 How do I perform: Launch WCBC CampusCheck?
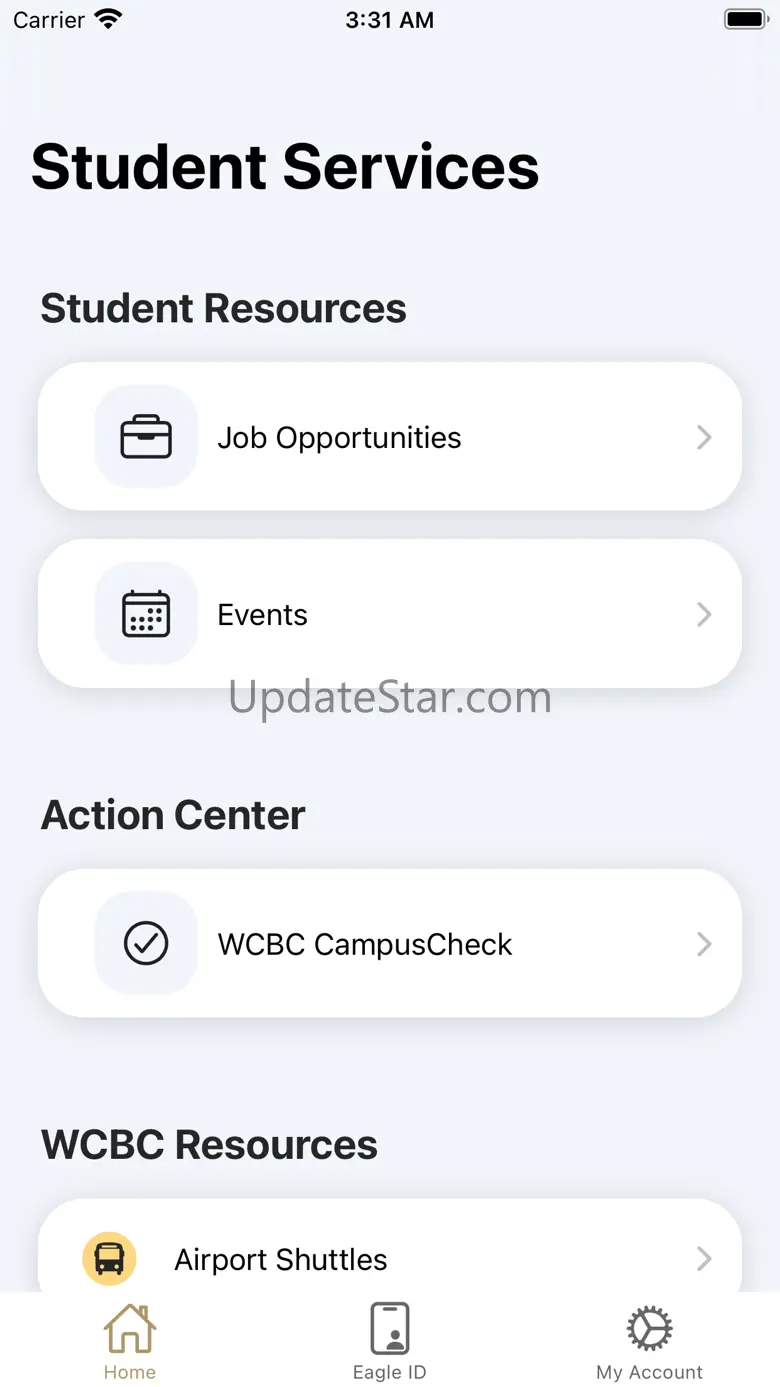(x=389, y=943)
